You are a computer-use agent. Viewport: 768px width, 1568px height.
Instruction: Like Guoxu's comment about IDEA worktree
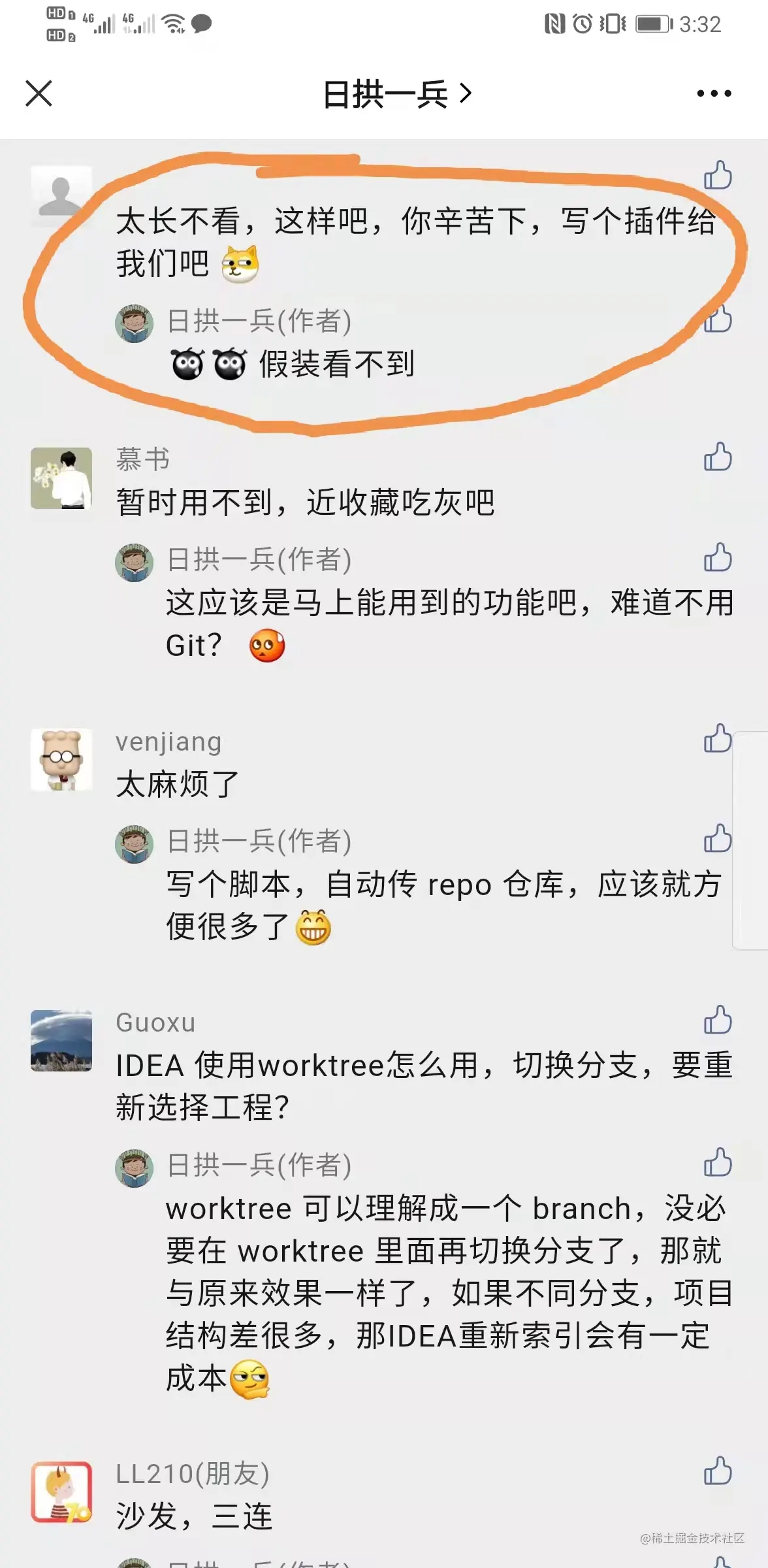click(717, 1021)
